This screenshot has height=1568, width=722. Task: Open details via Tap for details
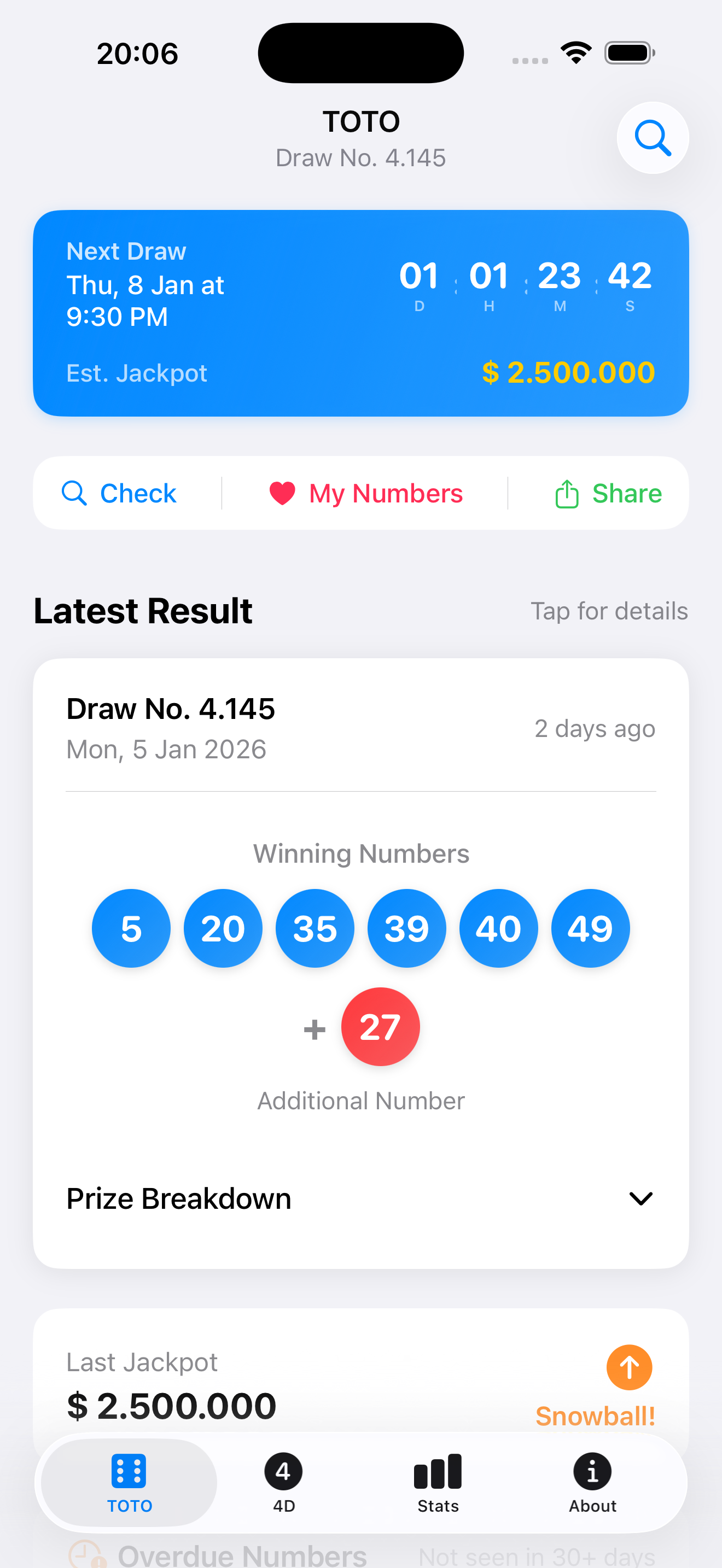click(608, 611)
